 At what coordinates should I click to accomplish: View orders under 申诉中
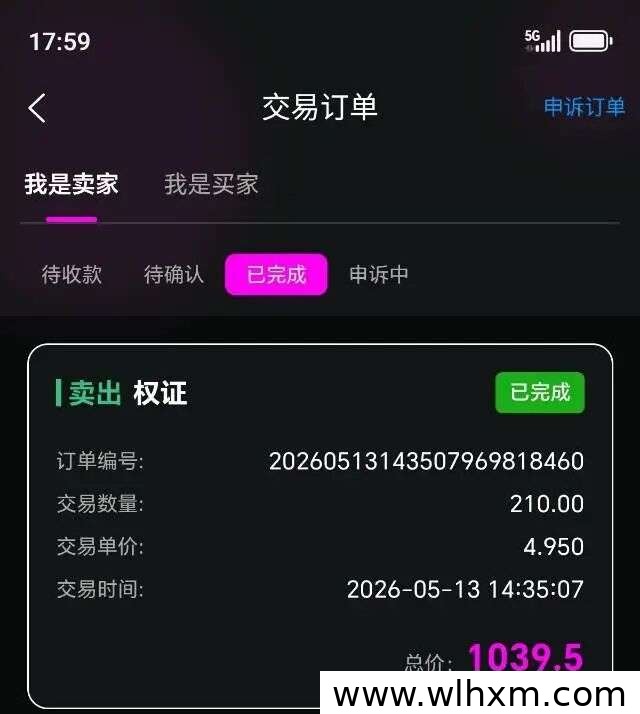tap(379, 275)
